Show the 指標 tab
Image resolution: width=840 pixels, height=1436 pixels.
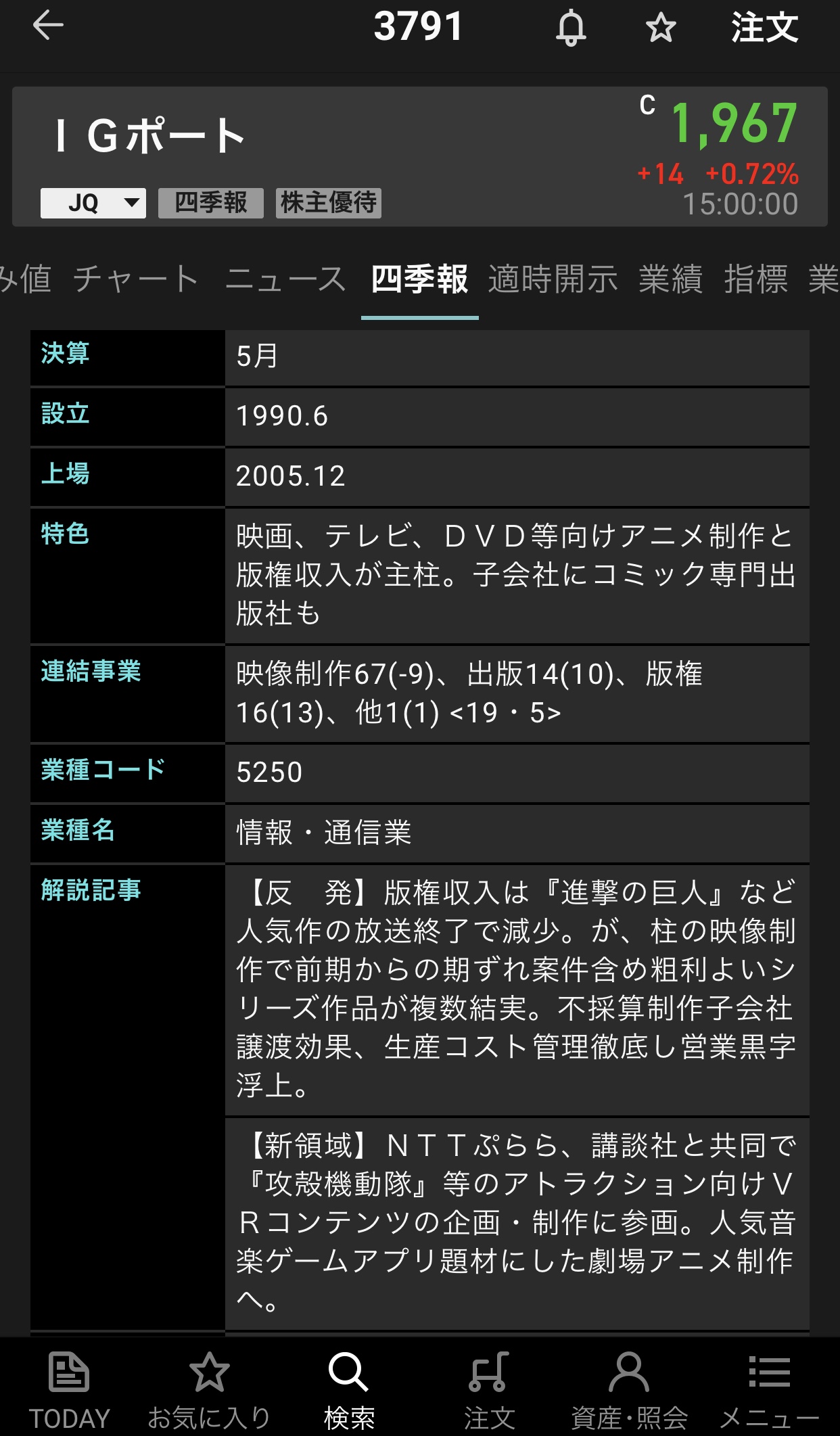[x=755, y=279]
